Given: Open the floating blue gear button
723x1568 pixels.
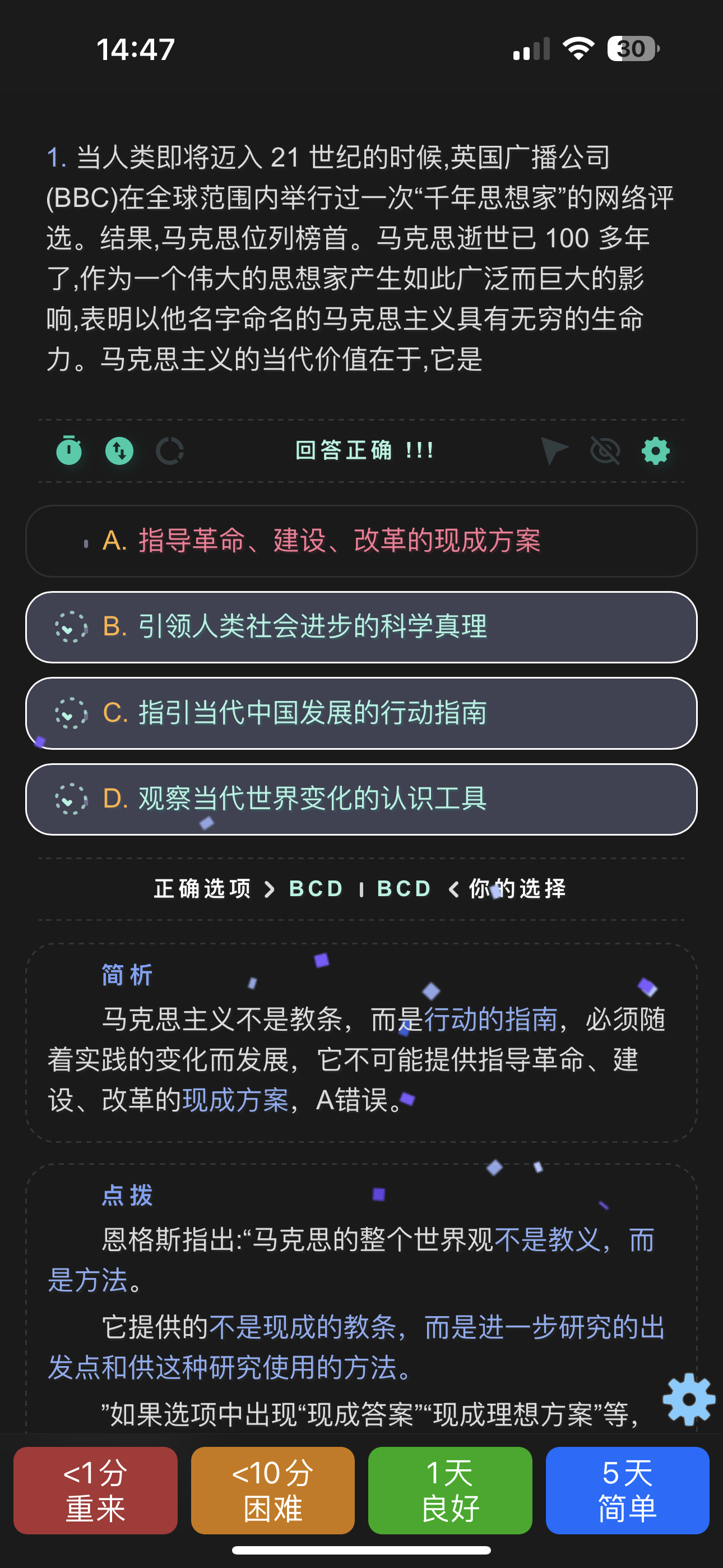Looking at the screenshot, I should [688, 1399].
